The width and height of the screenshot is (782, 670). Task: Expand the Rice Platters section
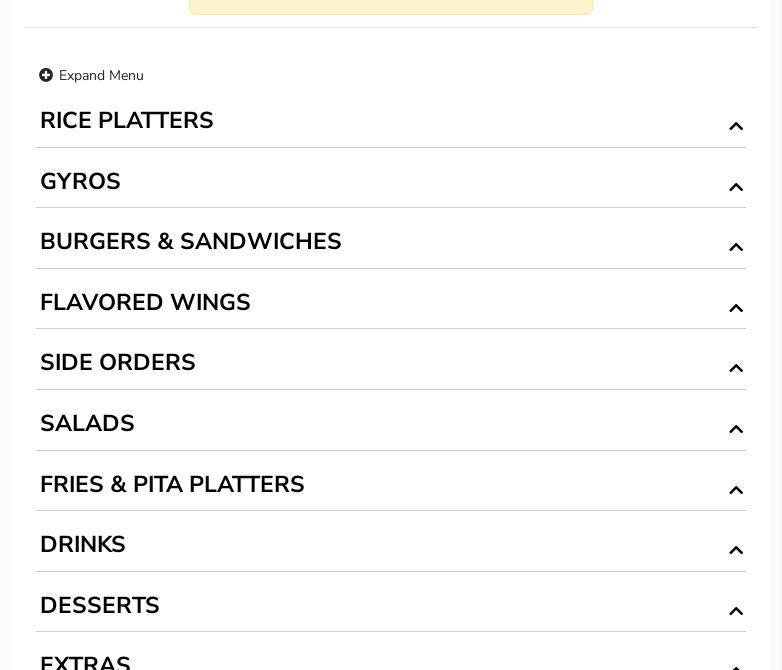(390, 121)
